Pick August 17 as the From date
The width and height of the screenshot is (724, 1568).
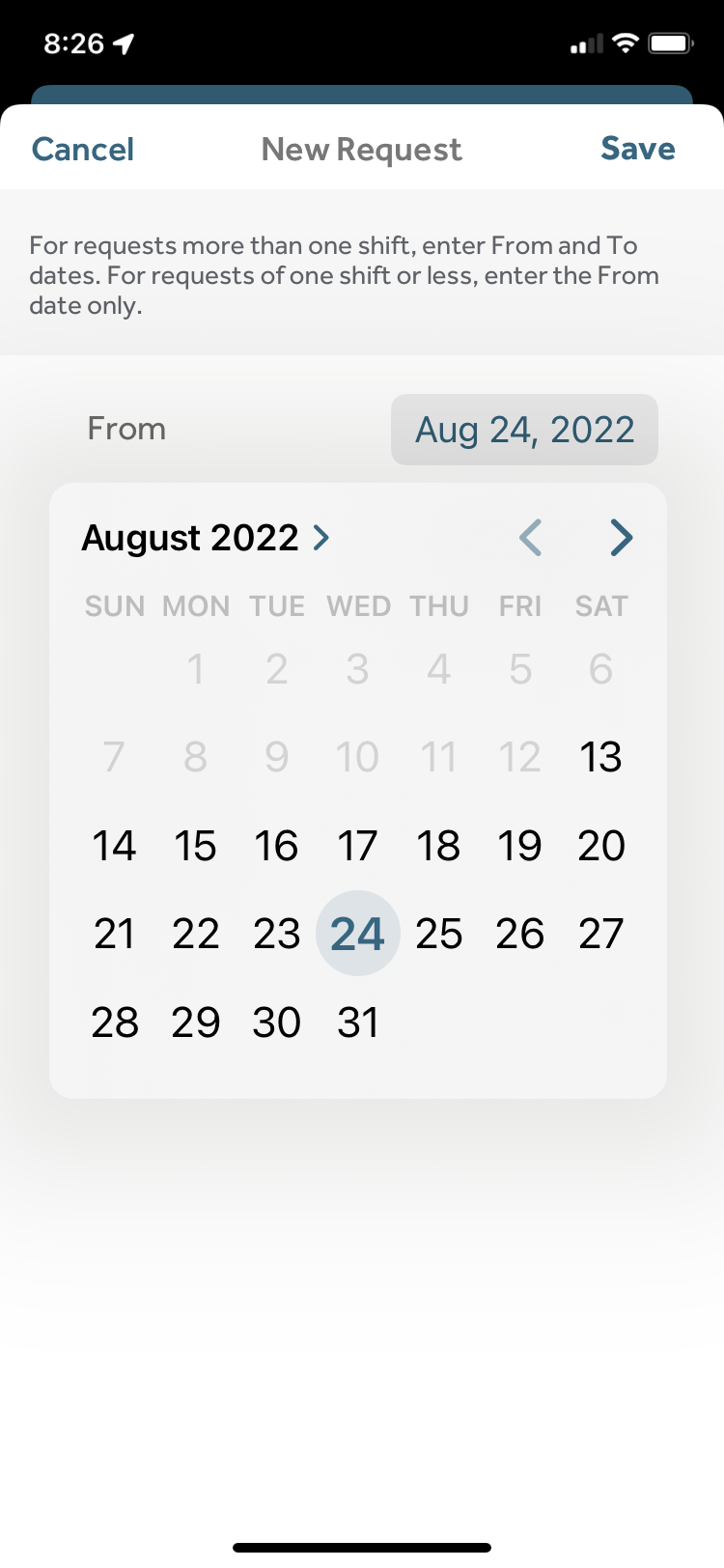click(357, 846)
